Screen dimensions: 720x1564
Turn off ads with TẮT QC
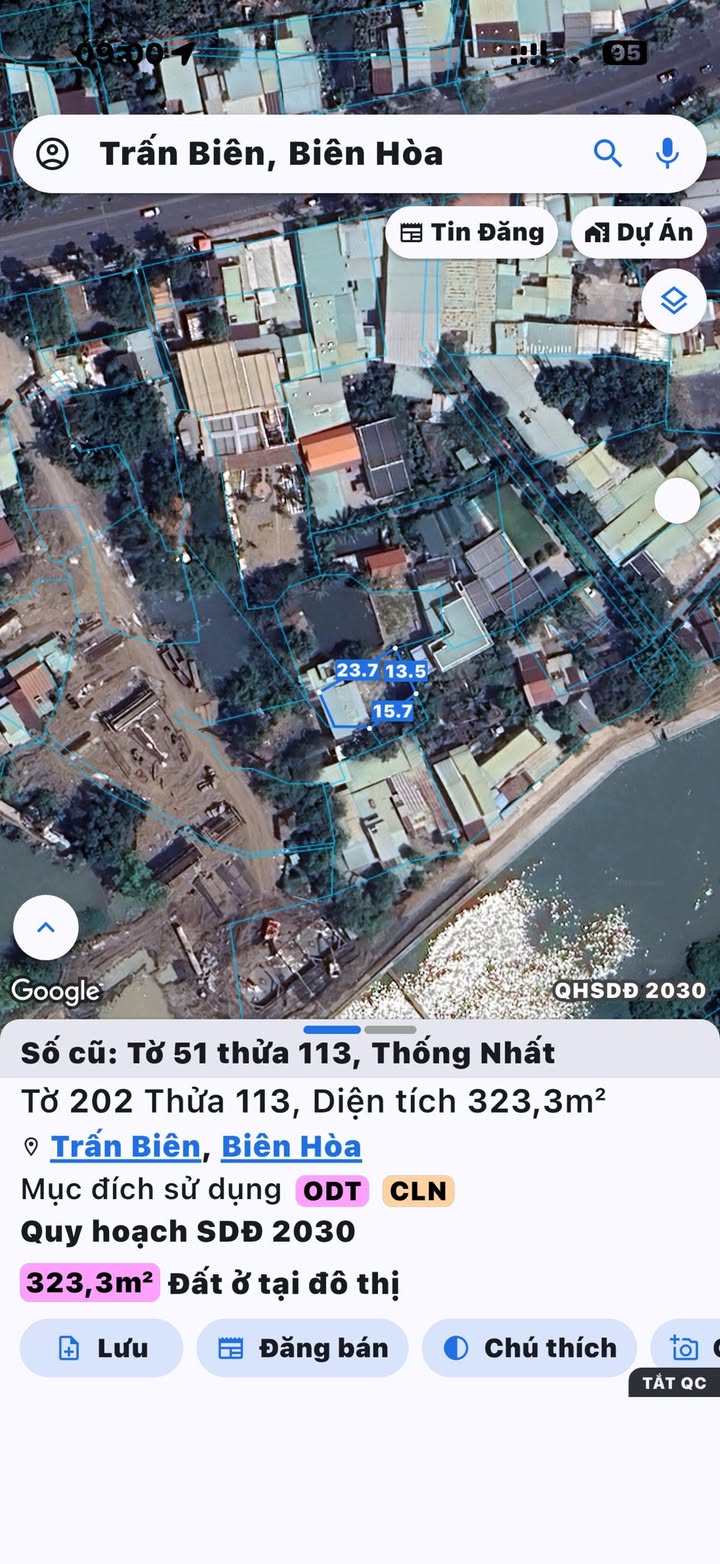[674, 1383]
